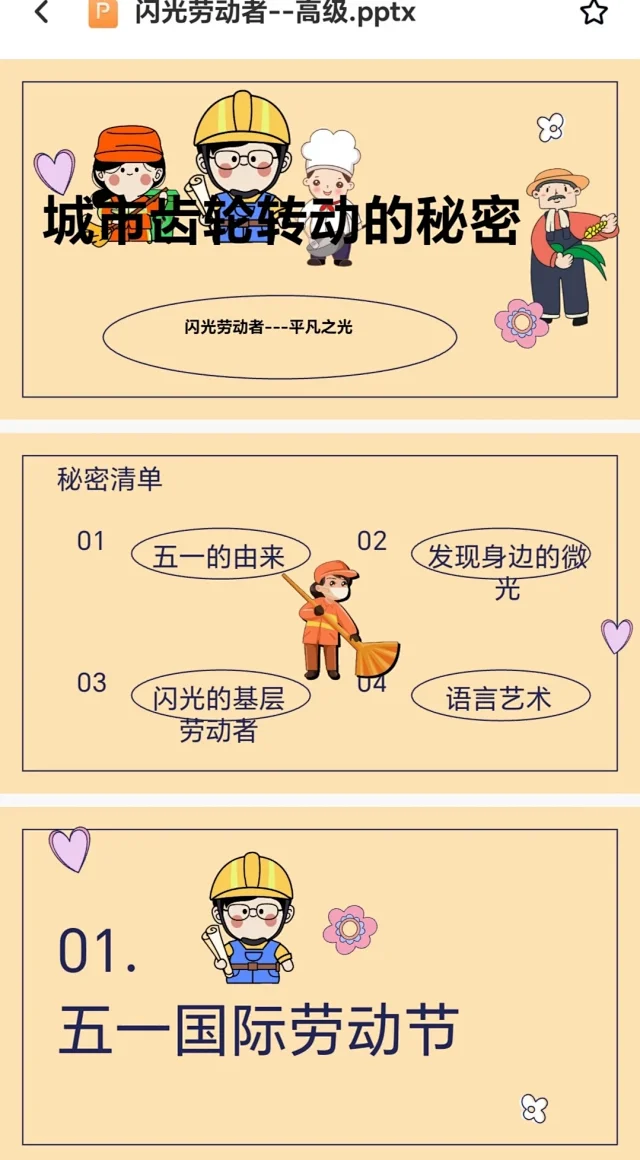Open the 秘密清单 contents slide
Viewport: 640px width, 1160px height.
pyautogui.click(x=320, y=613)
